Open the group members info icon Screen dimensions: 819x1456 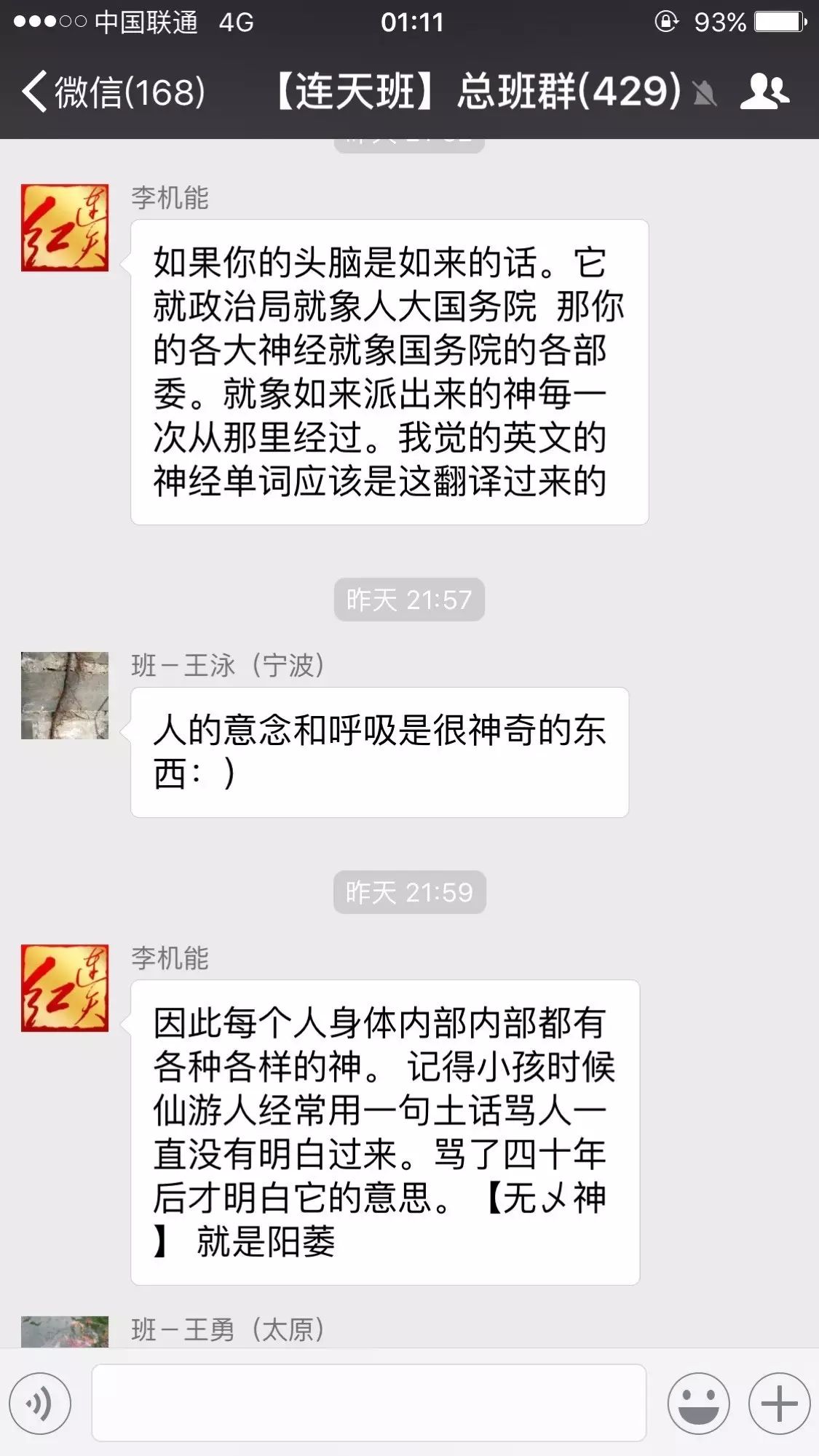tap(764, 92)
